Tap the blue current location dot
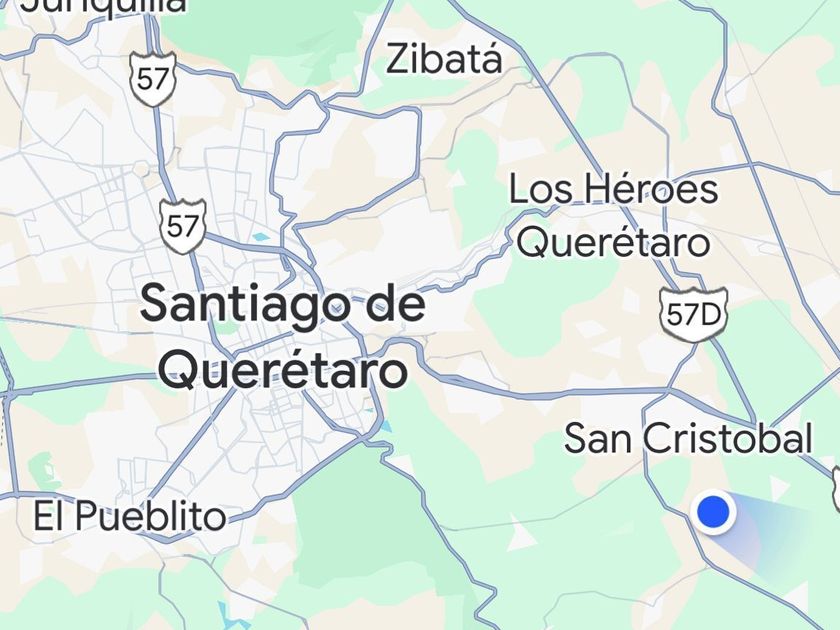This screenshot has height=630, width=840. [x=713, y=511]
